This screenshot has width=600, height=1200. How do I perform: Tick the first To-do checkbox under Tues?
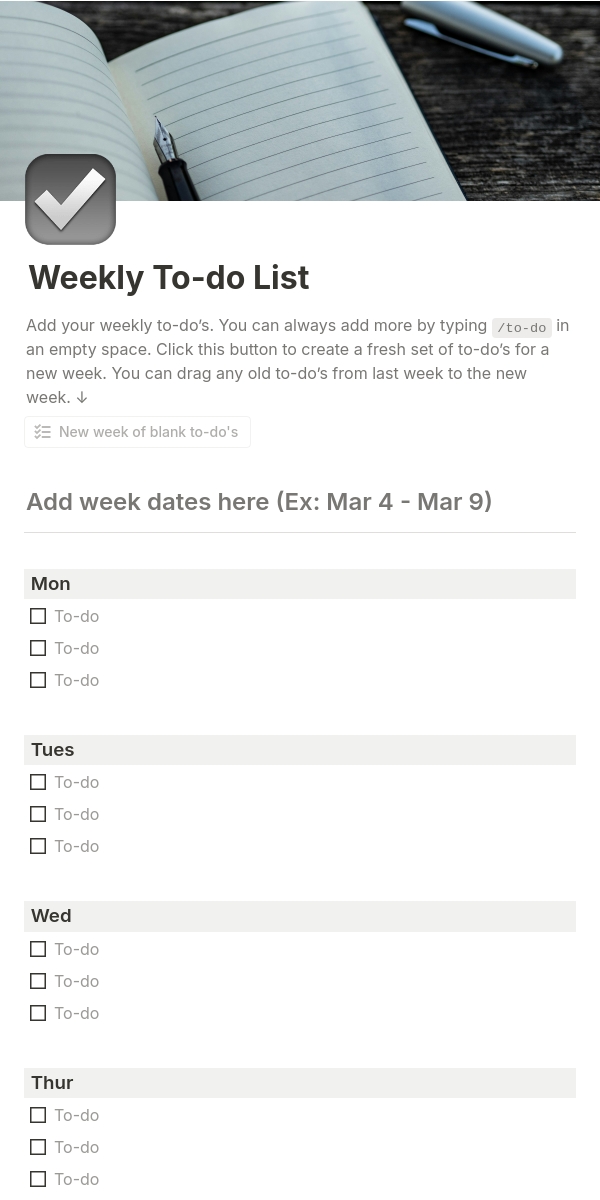pos(38,782)
